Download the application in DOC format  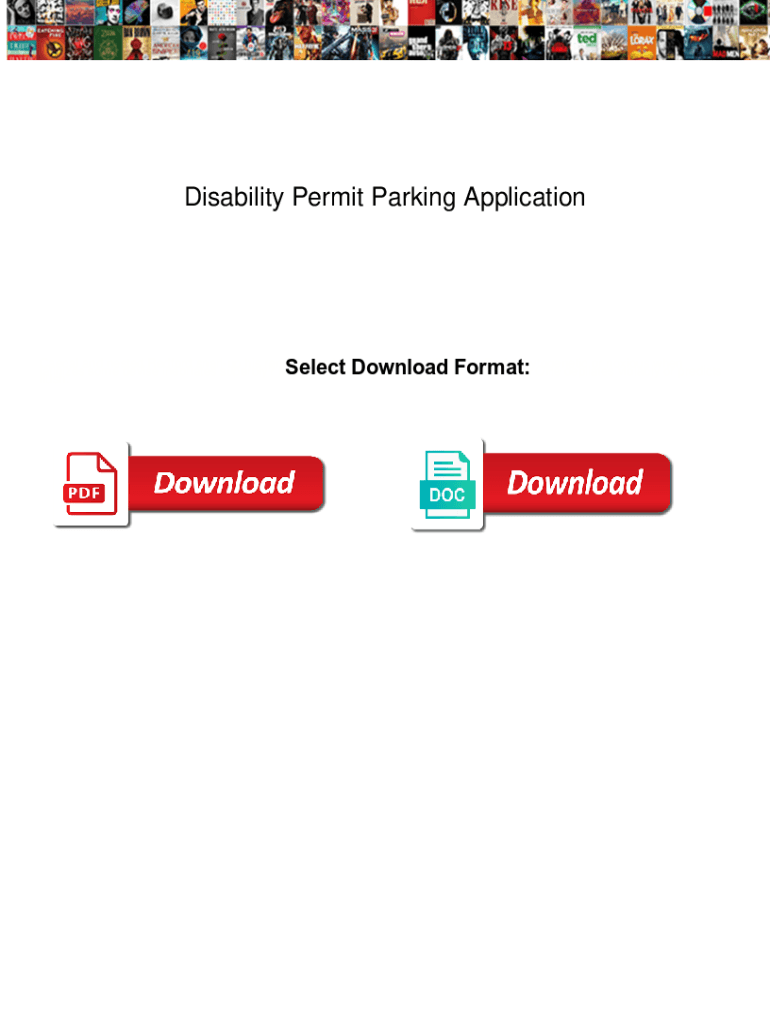click(541, 484)
